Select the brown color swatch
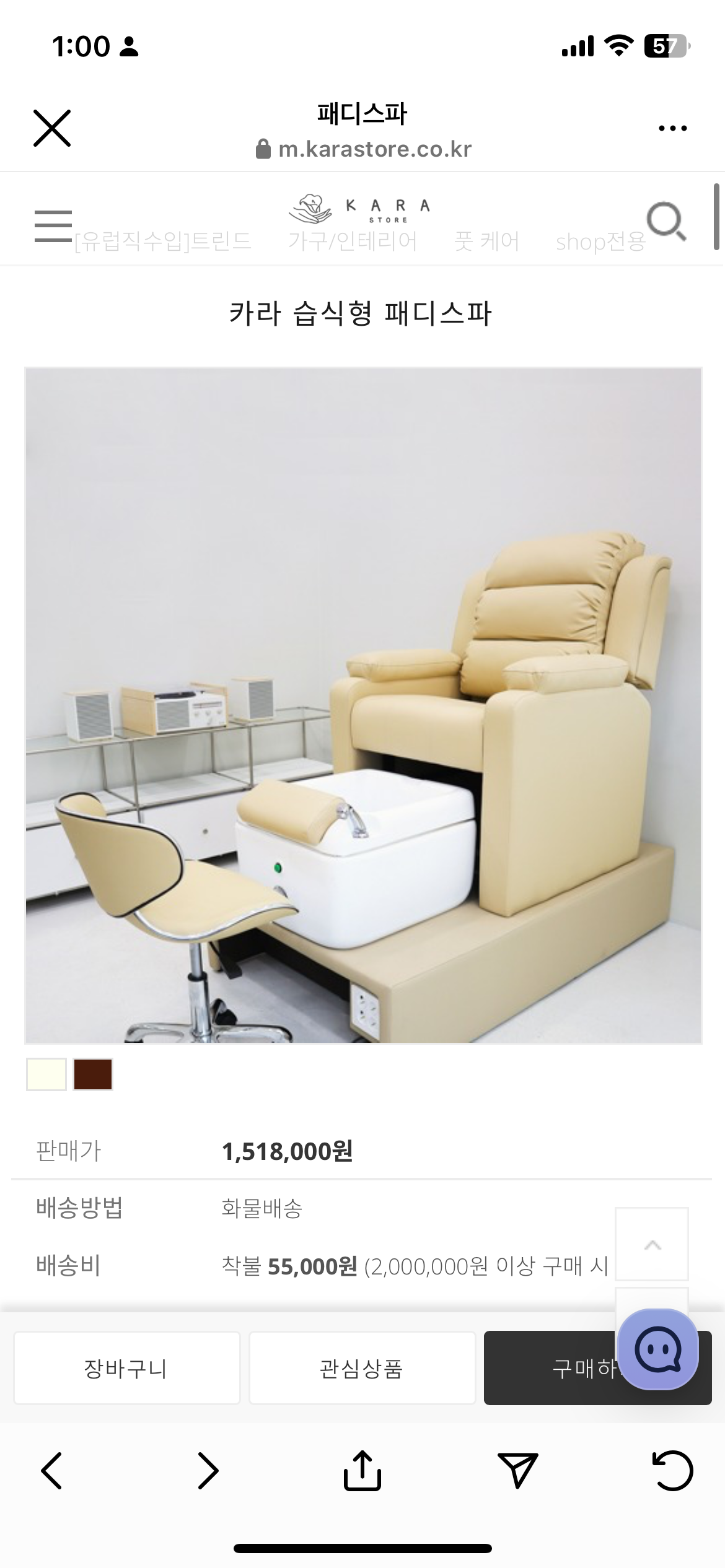The image size is (725, 1568). point(93,1074)
